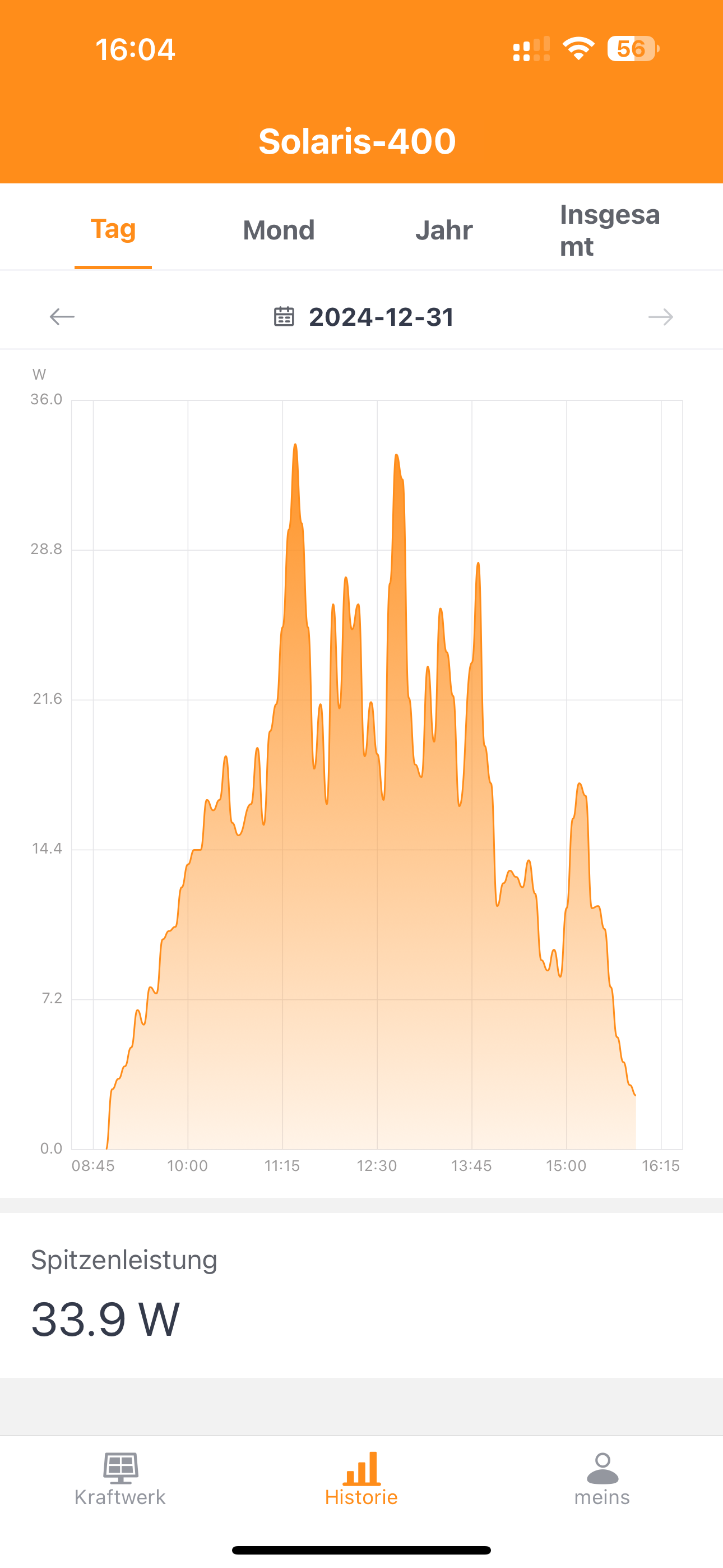The width and height of the screenshot is (723, 1568).
Task: Open date picker for 2024-12-31
Action: coord(364,317)
